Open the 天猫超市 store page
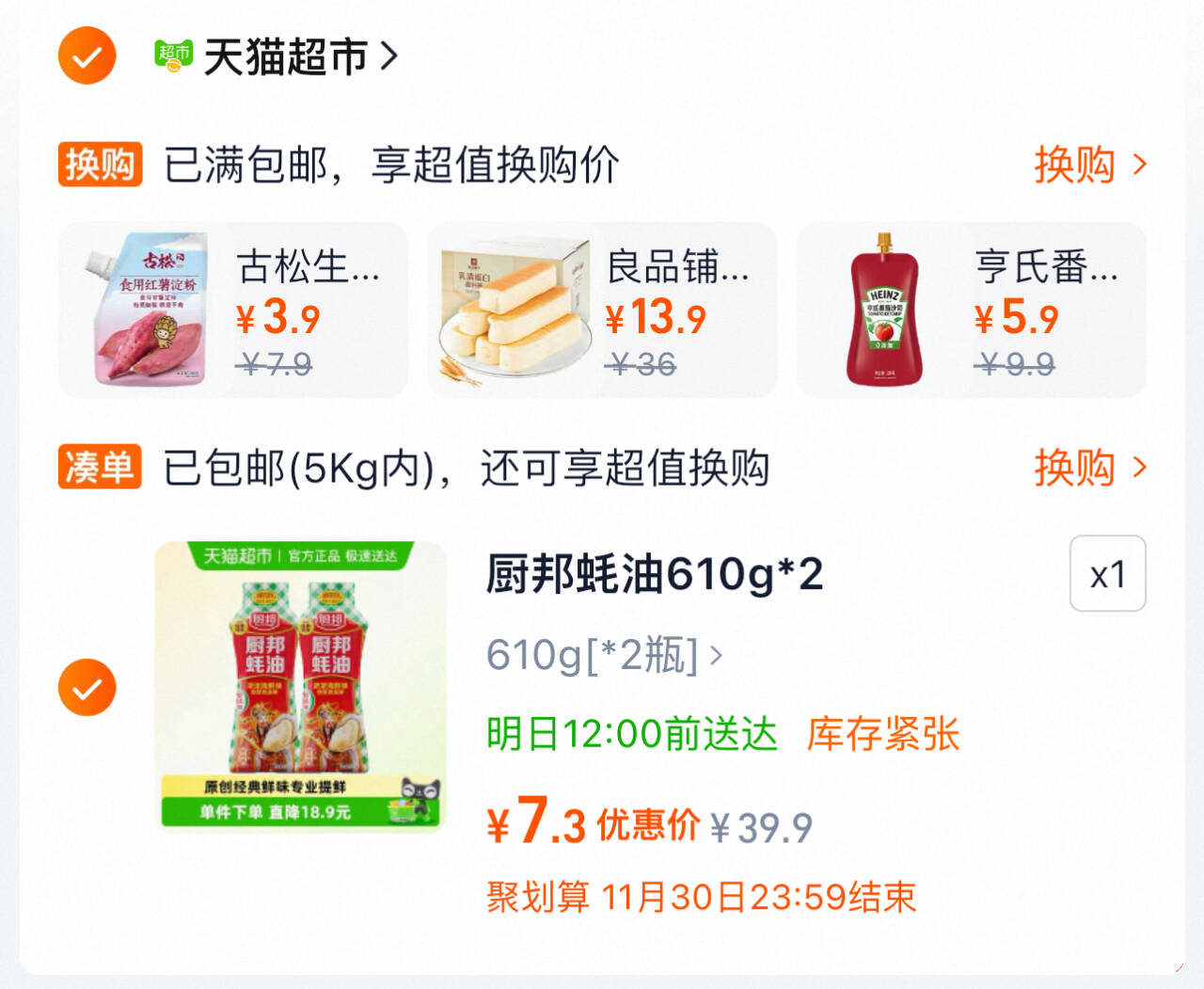 pos(277,56)
